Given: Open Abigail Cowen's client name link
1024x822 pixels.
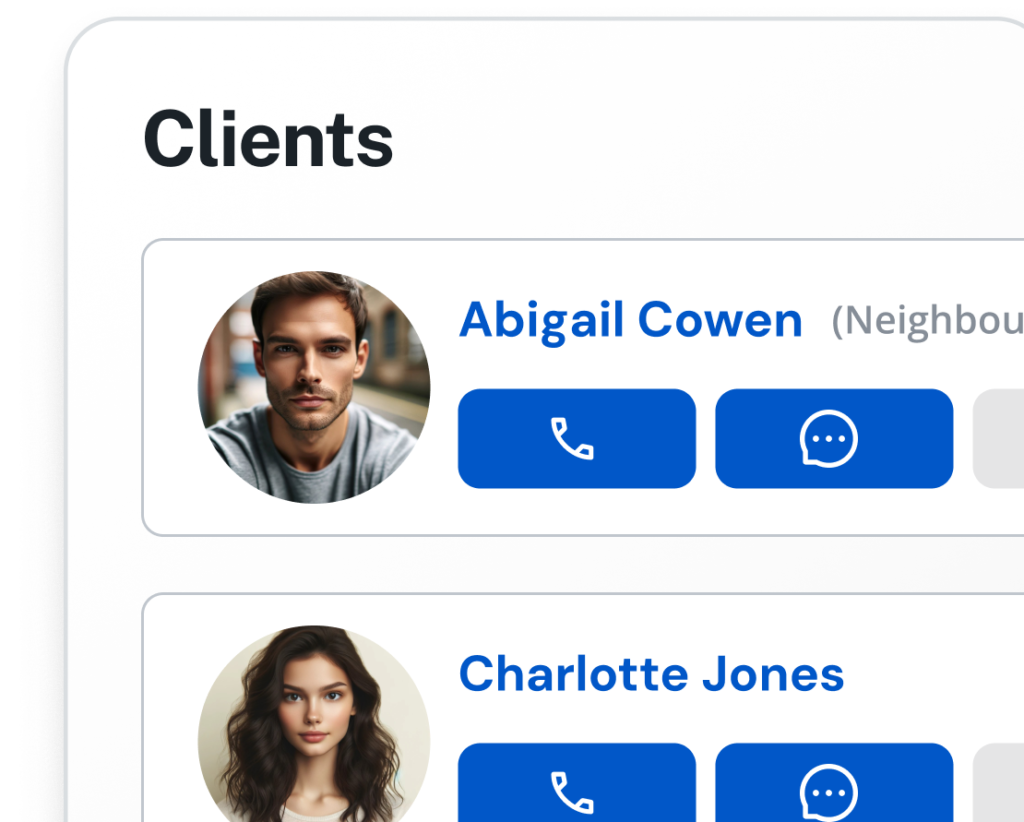Looking at the screenshot, I should click(630, 320).
